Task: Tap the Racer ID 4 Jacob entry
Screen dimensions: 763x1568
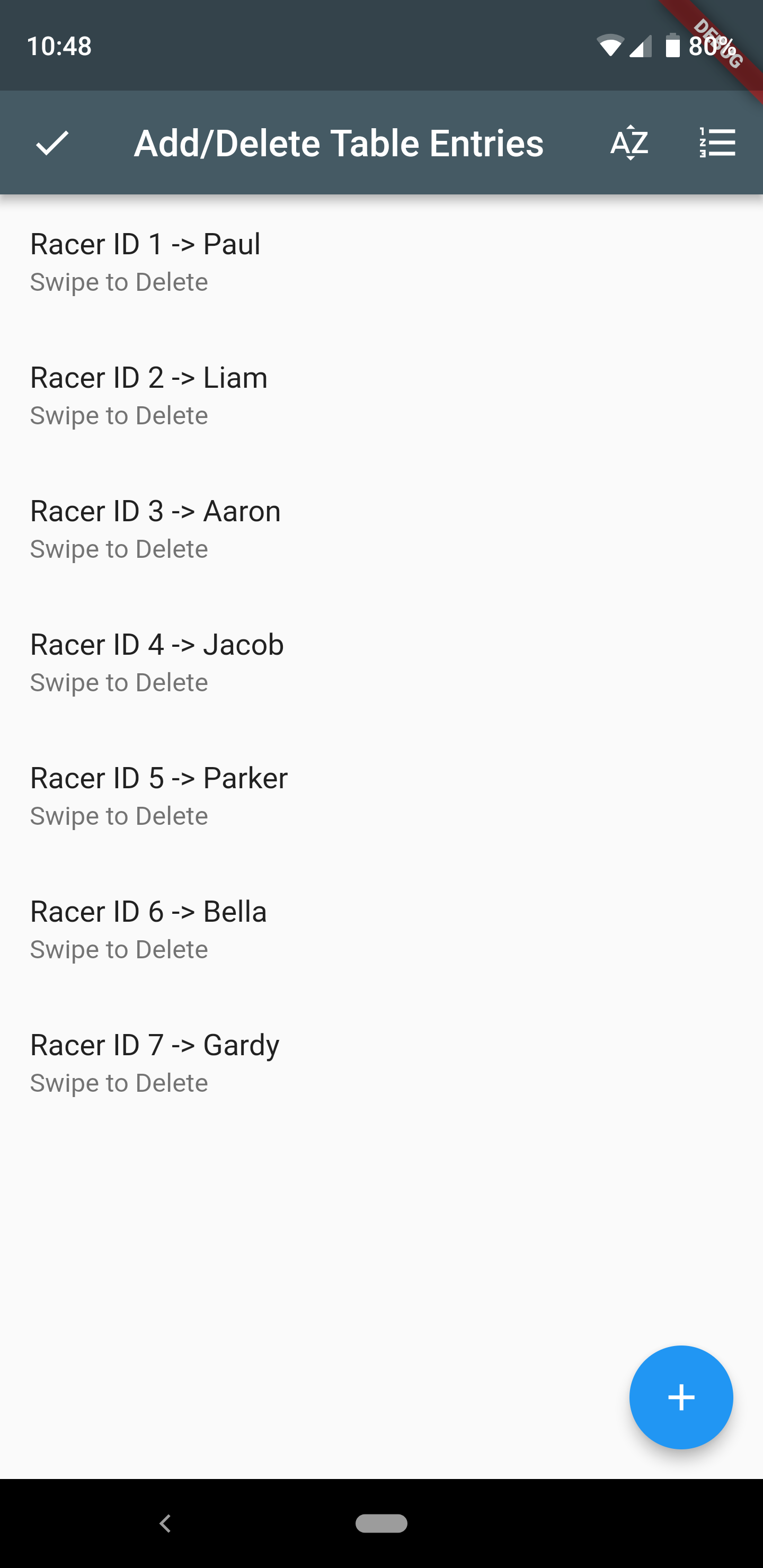Action: tap(381, 662)
